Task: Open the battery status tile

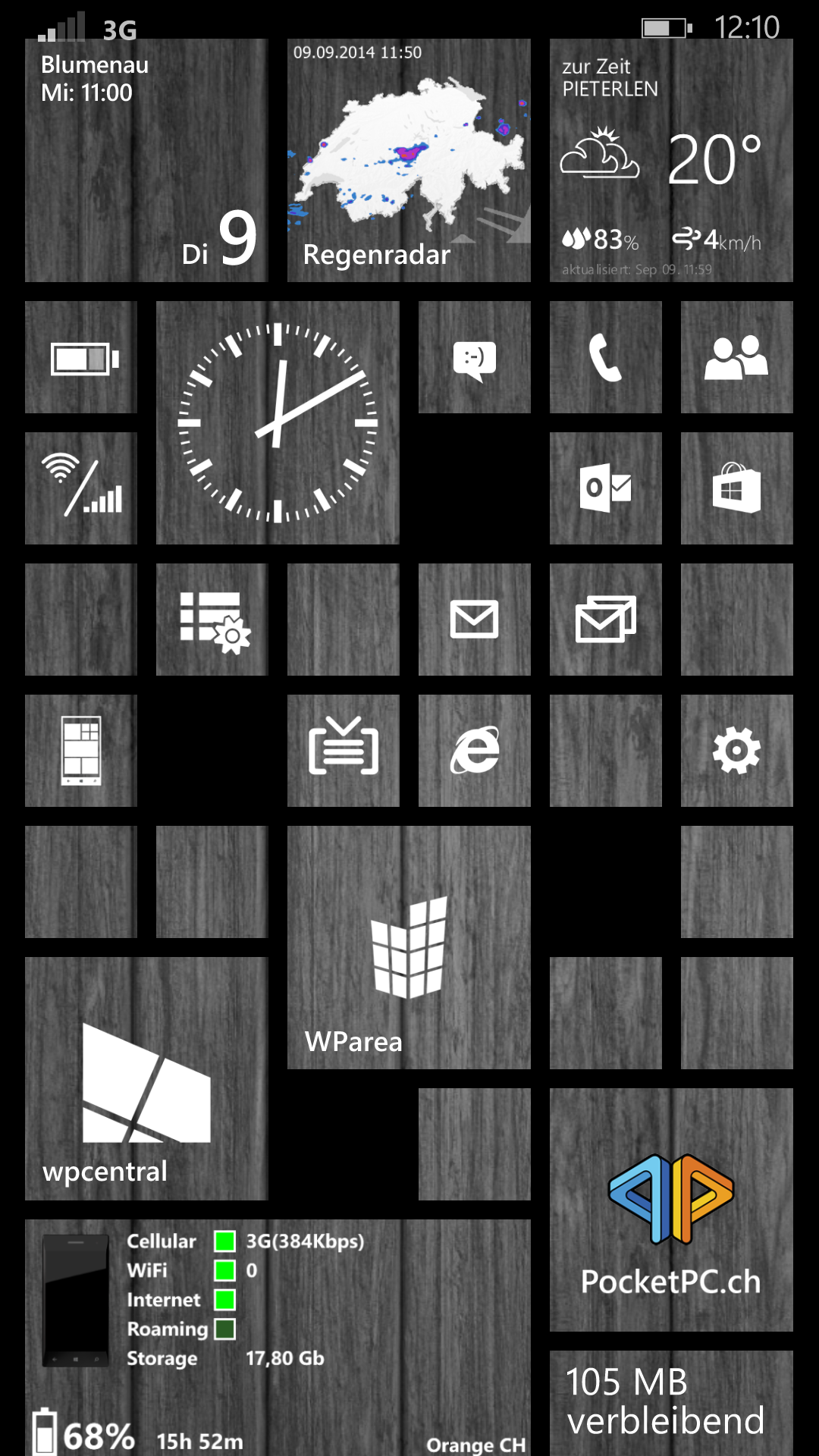Action: 81,357
